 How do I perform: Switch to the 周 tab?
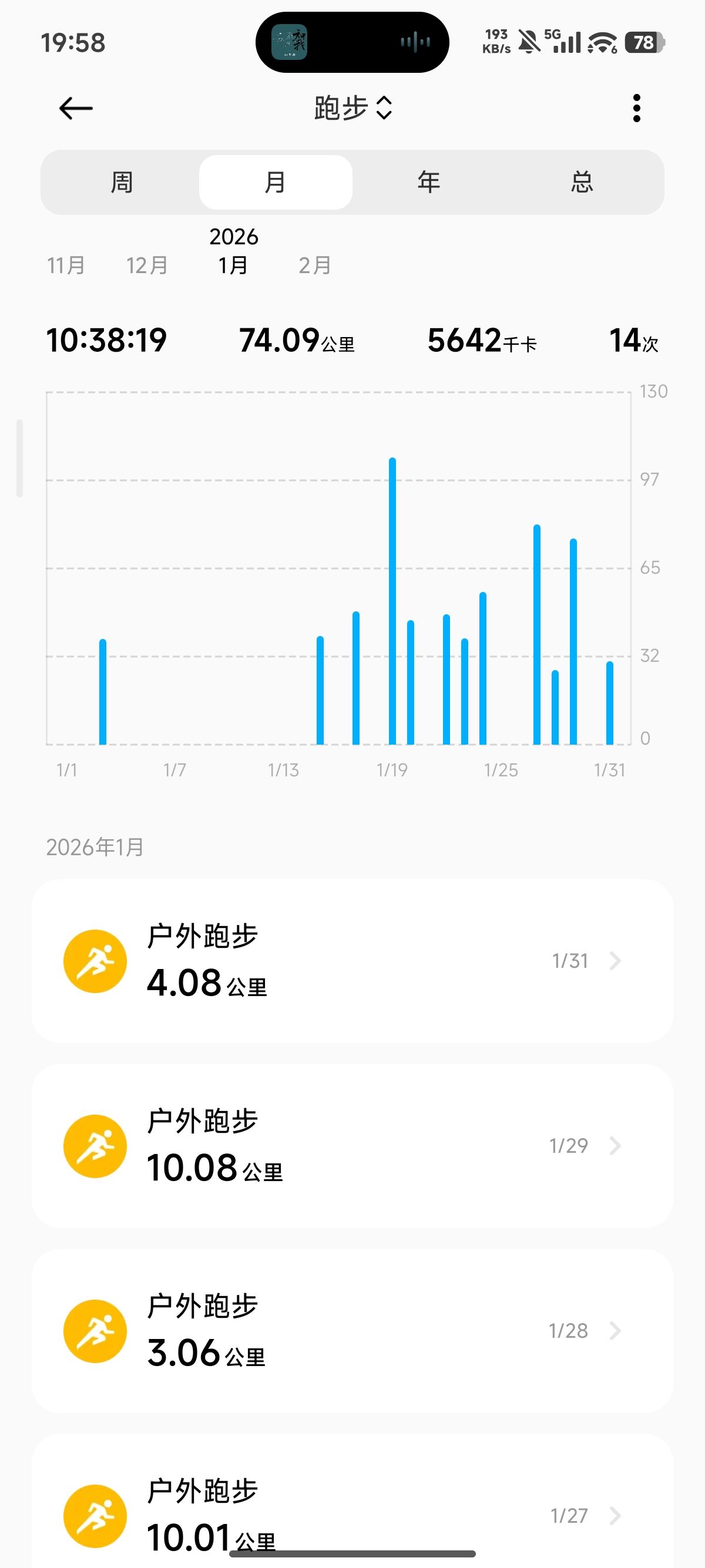click(x=122, y=182)
